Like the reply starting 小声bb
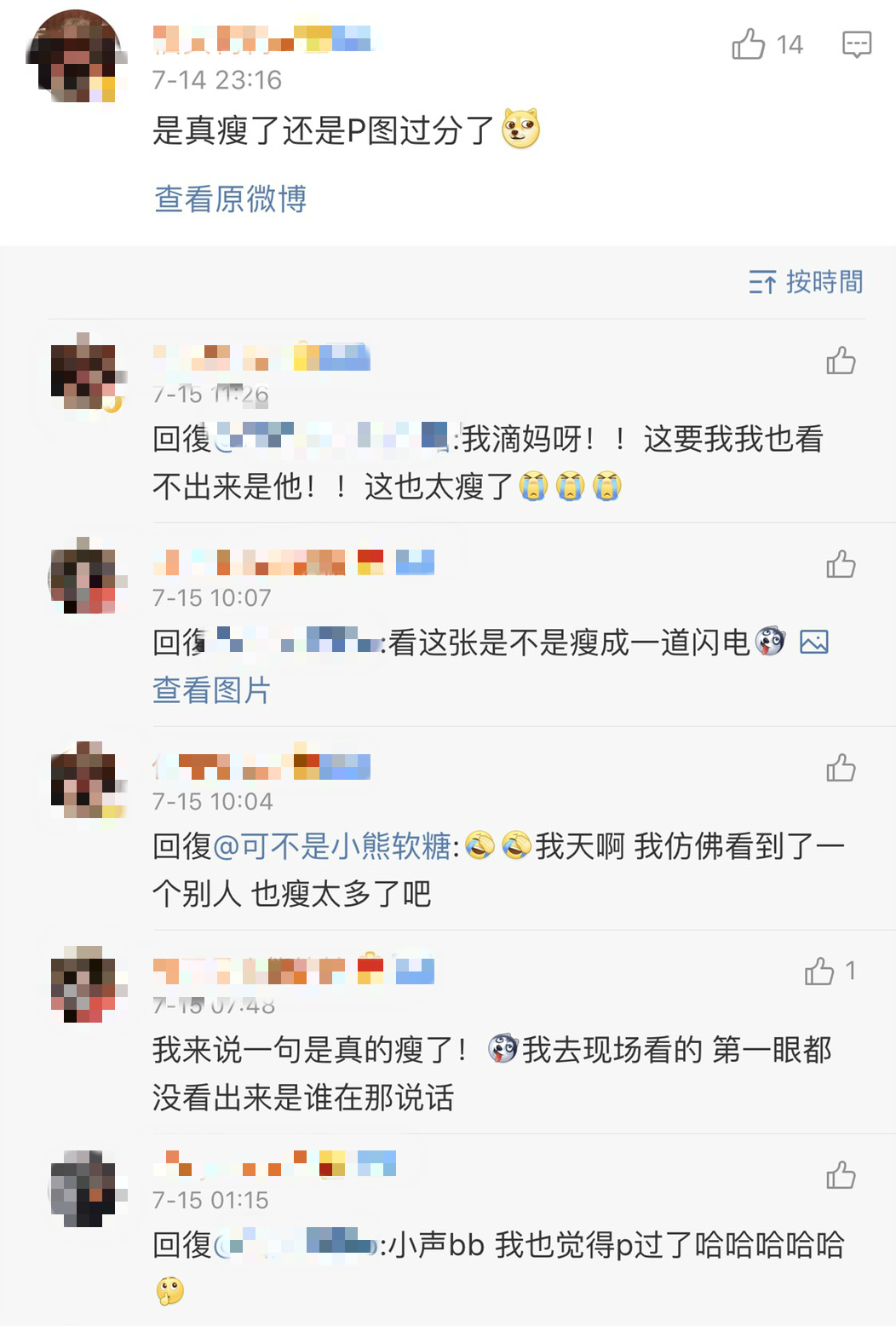 (x=841, y=1176)
